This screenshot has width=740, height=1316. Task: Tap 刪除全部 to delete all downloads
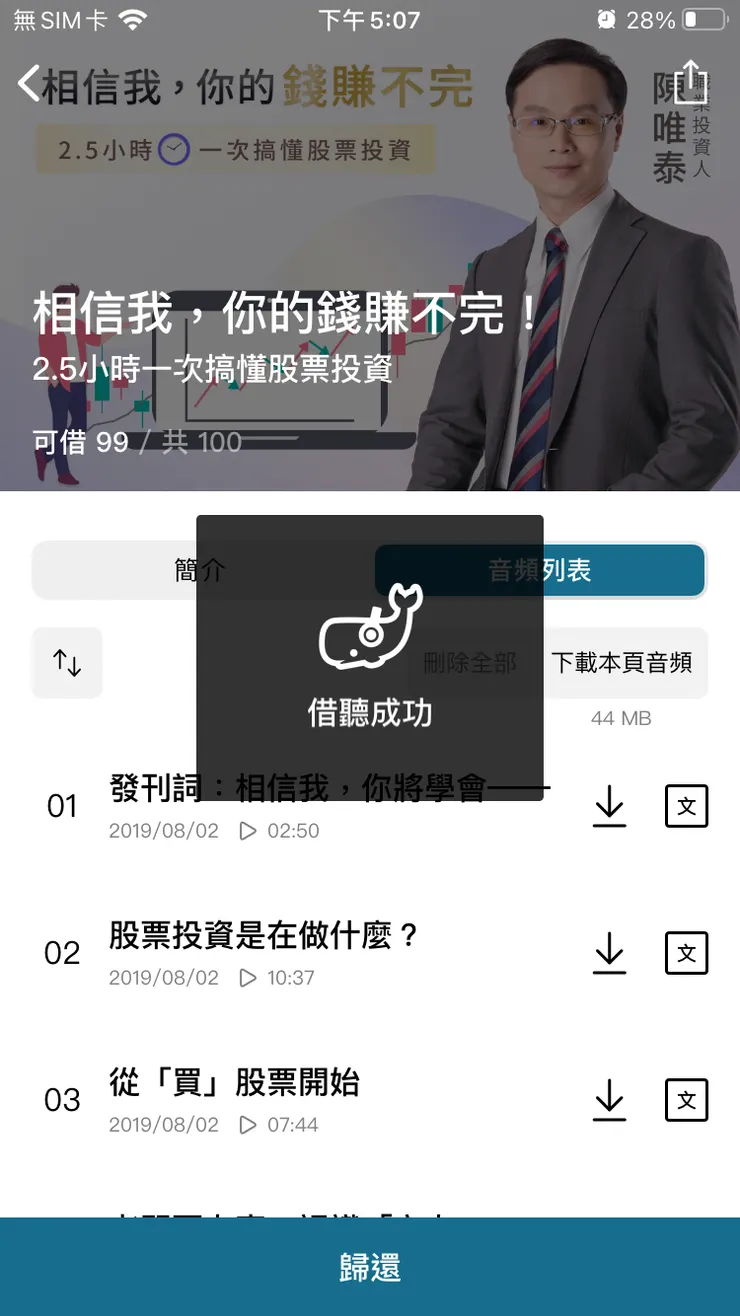click(x=470, y=662)
